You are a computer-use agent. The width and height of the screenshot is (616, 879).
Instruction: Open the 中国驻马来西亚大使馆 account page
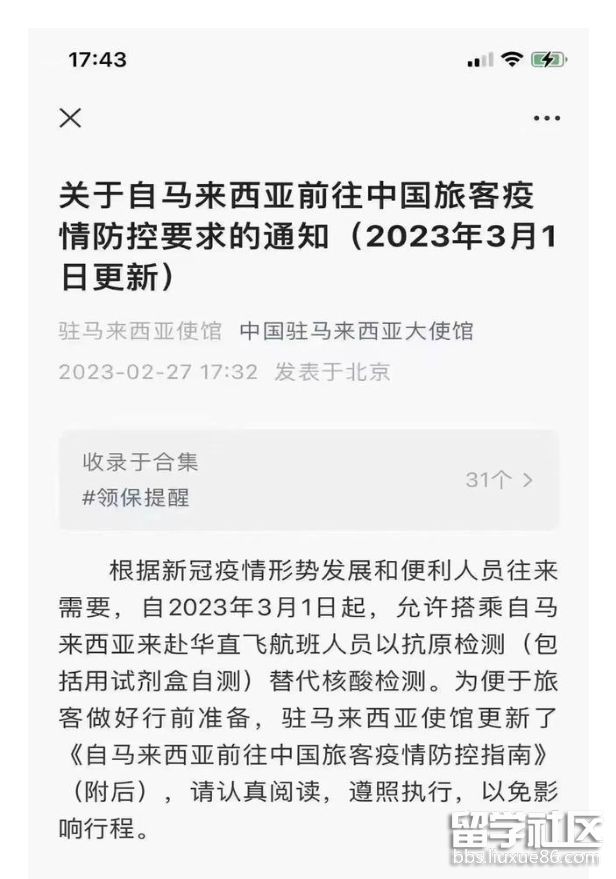tap(356, 332)
